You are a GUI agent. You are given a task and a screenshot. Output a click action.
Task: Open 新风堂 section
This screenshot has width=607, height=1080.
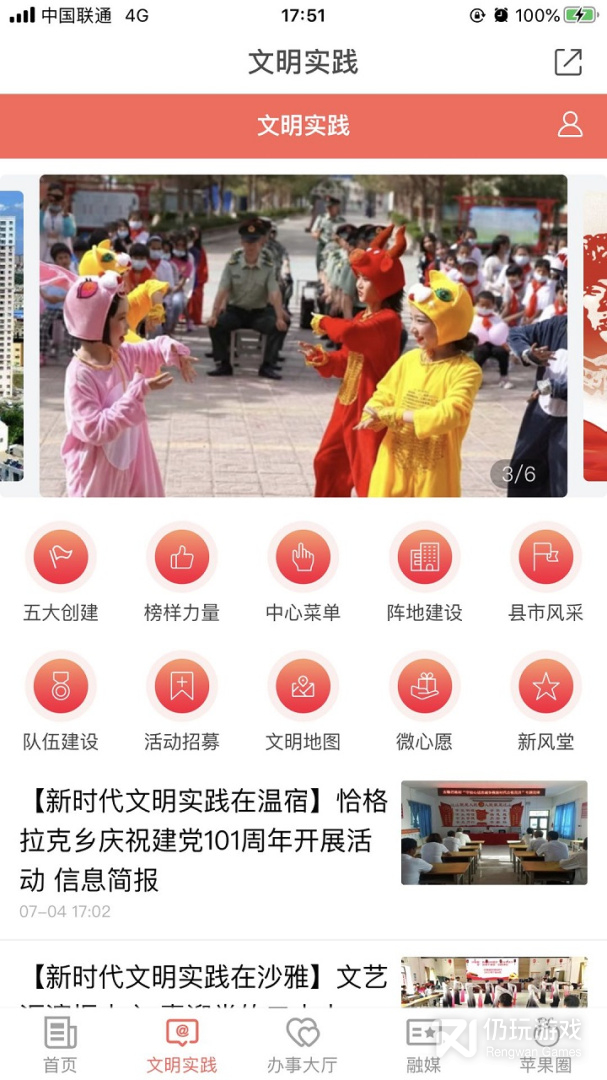click(546, 687)
